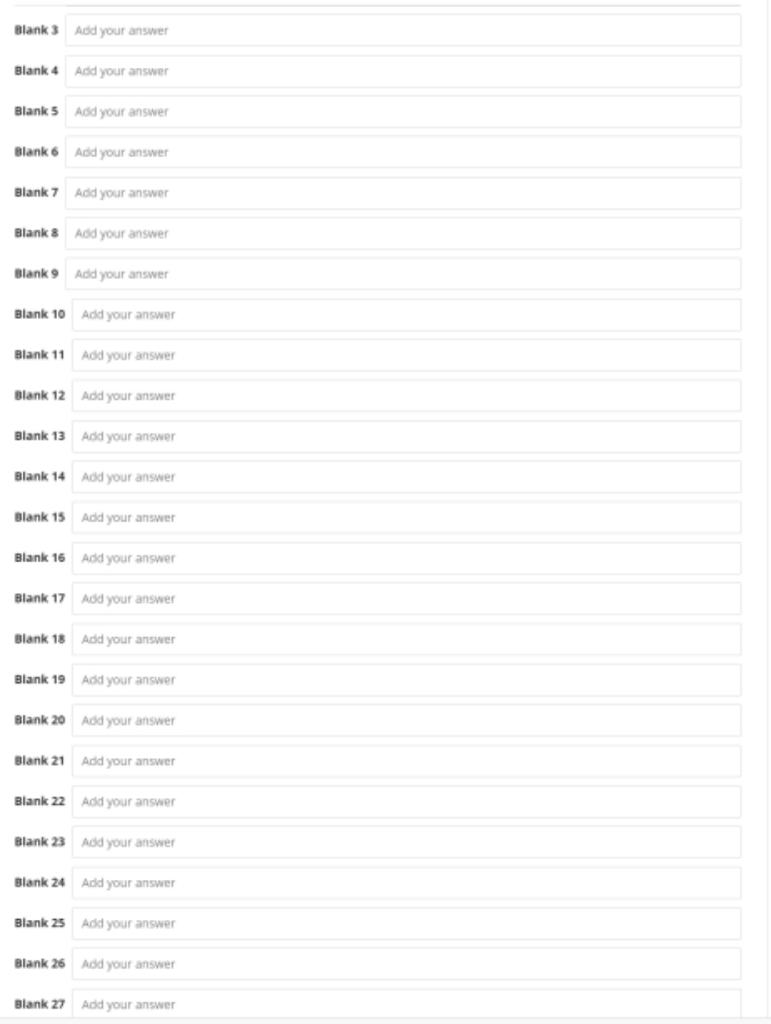This screenshot has height=1024, width=771.
Task: Select the Blank 24 answer field
Action: click(x=406, y=882)
